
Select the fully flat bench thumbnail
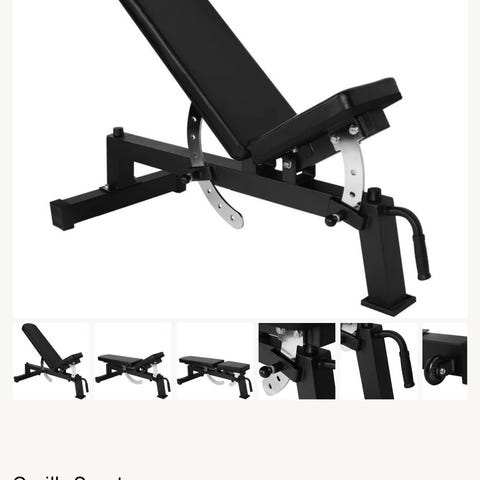[215, 361]
